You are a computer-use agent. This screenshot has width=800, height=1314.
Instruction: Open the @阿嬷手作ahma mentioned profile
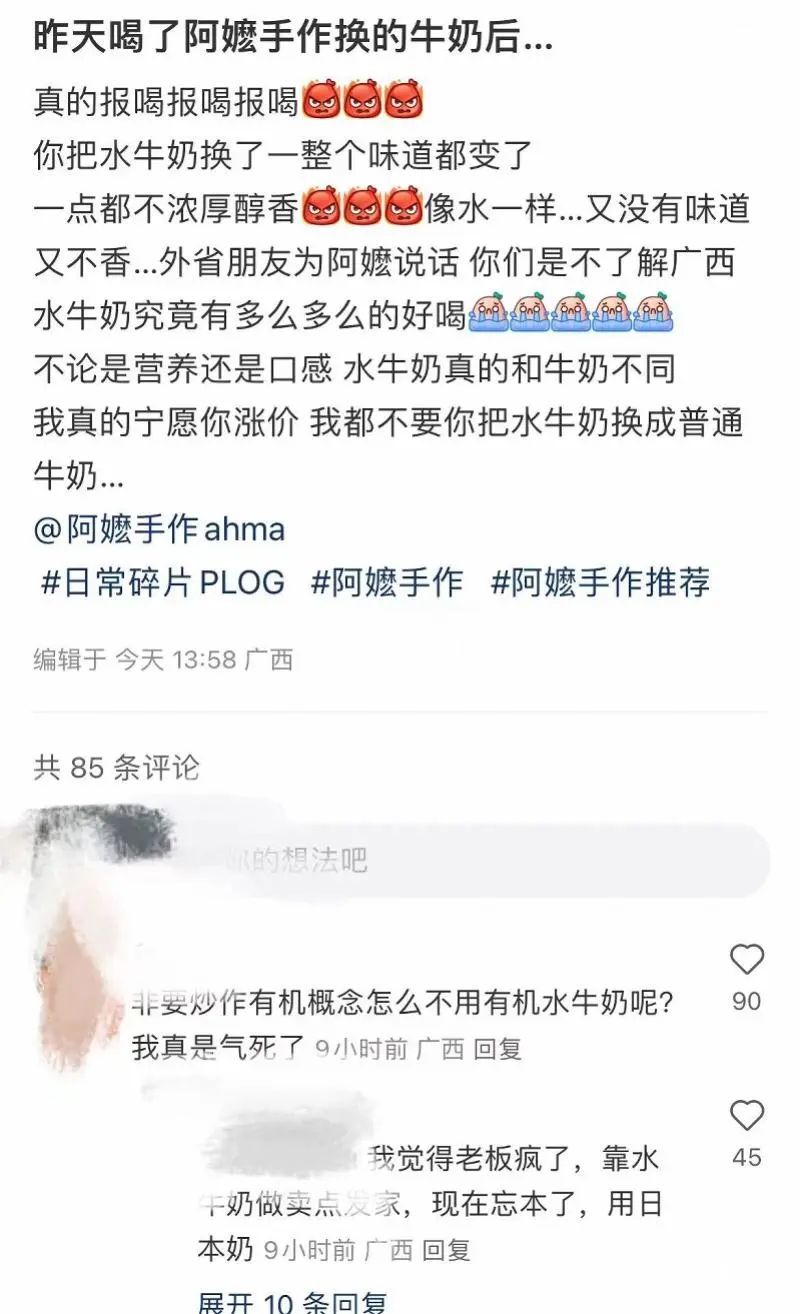coord(159,529)
